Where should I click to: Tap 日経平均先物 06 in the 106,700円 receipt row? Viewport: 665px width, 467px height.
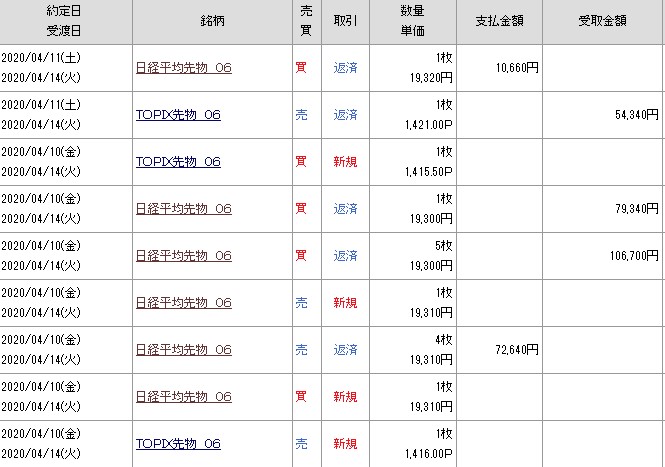(183, 256)
